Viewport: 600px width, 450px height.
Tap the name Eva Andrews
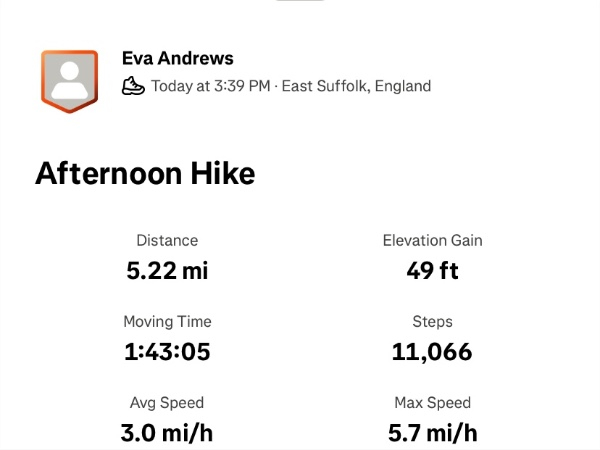click(177, 59)
